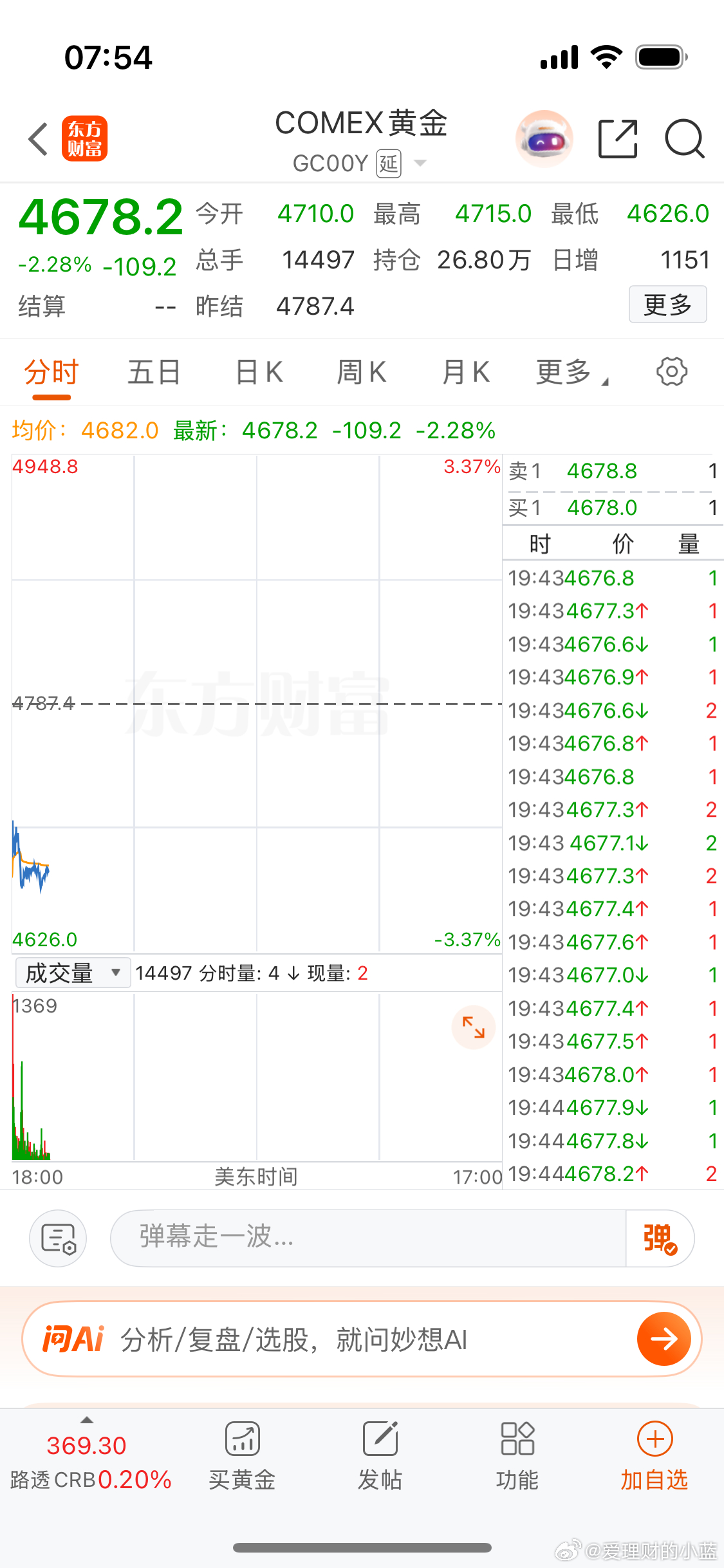The width and height of the screenshot is (724, 1568).
Task: Open the 成交量 indicator dropdown
Action: (72, 973)
